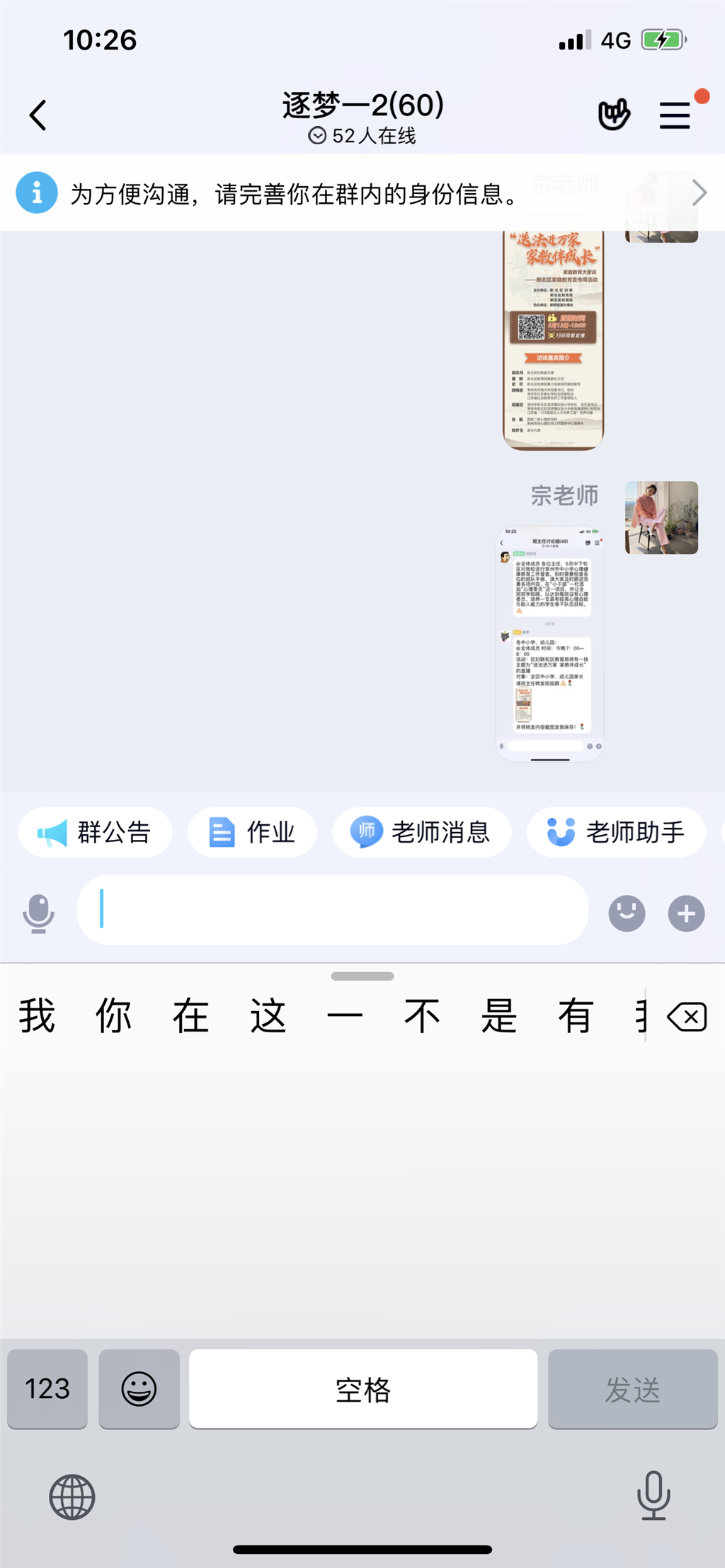Image resolution: width=725 pixels, height=1568 pixels.
Task: Open the group menu with red dot
Action: (675, 115)
